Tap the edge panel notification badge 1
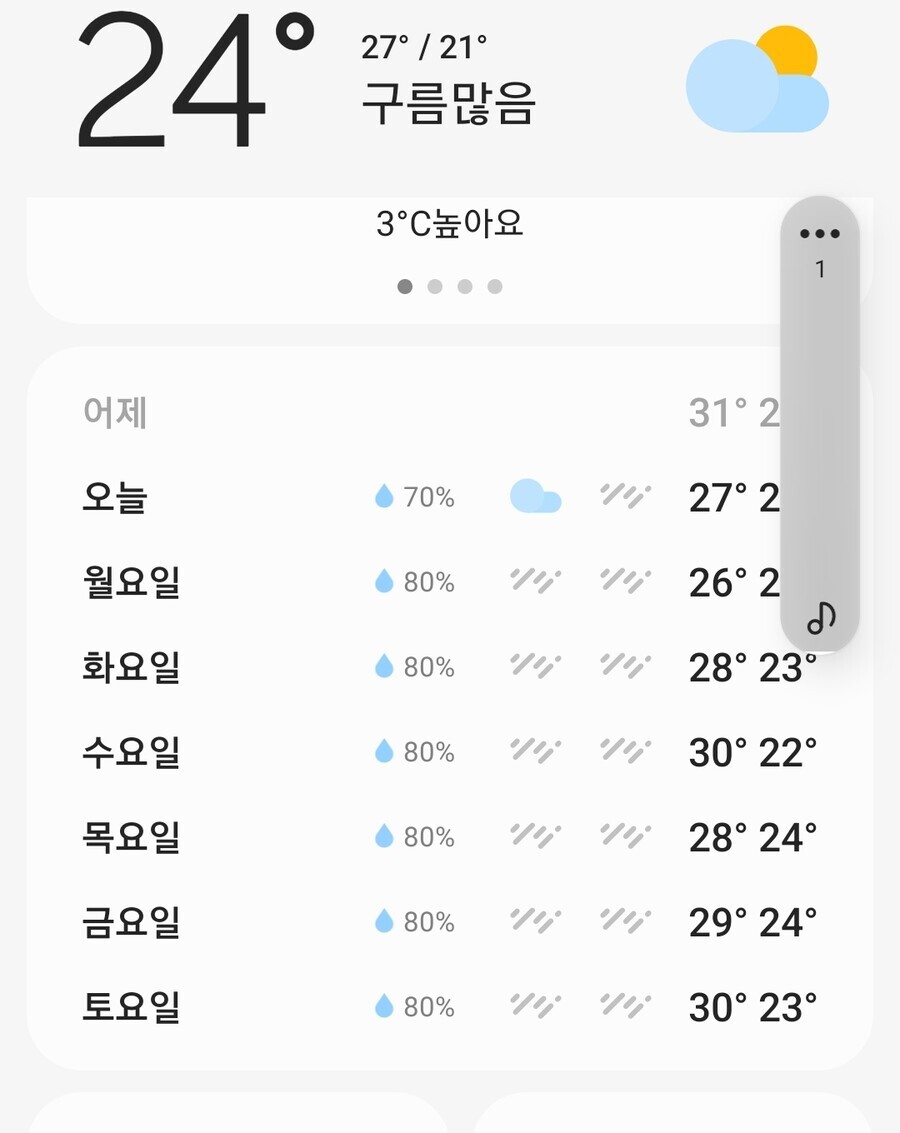This screenshot has height=1133, width=900. [x=820, y=267]
